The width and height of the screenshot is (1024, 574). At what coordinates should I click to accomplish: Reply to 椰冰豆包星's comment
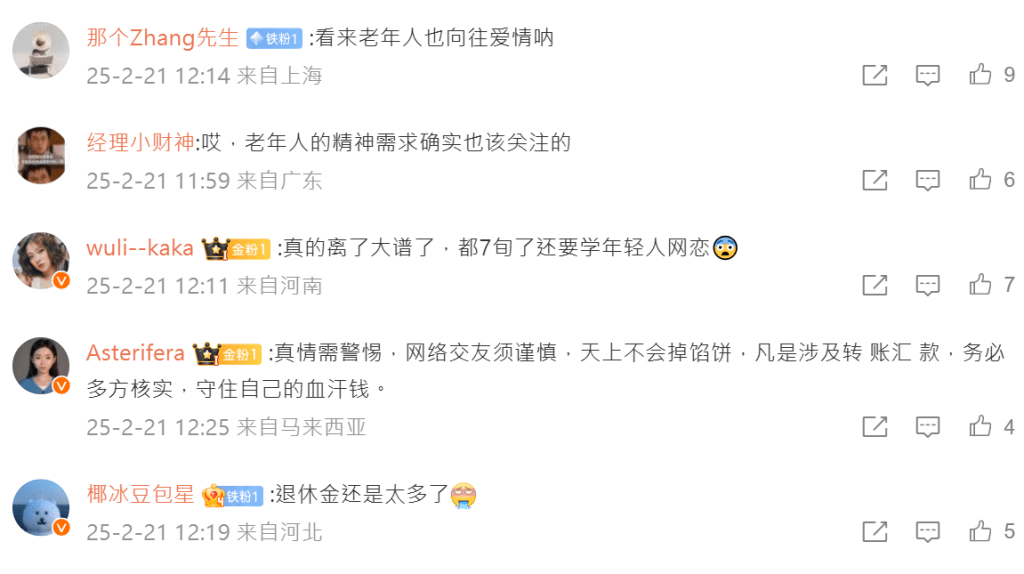[928, 531]
